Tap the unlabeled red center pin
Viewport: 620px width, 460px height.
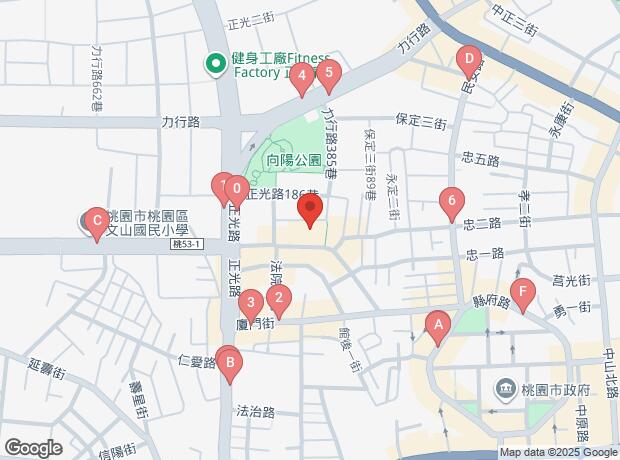(x=310, y=211)
